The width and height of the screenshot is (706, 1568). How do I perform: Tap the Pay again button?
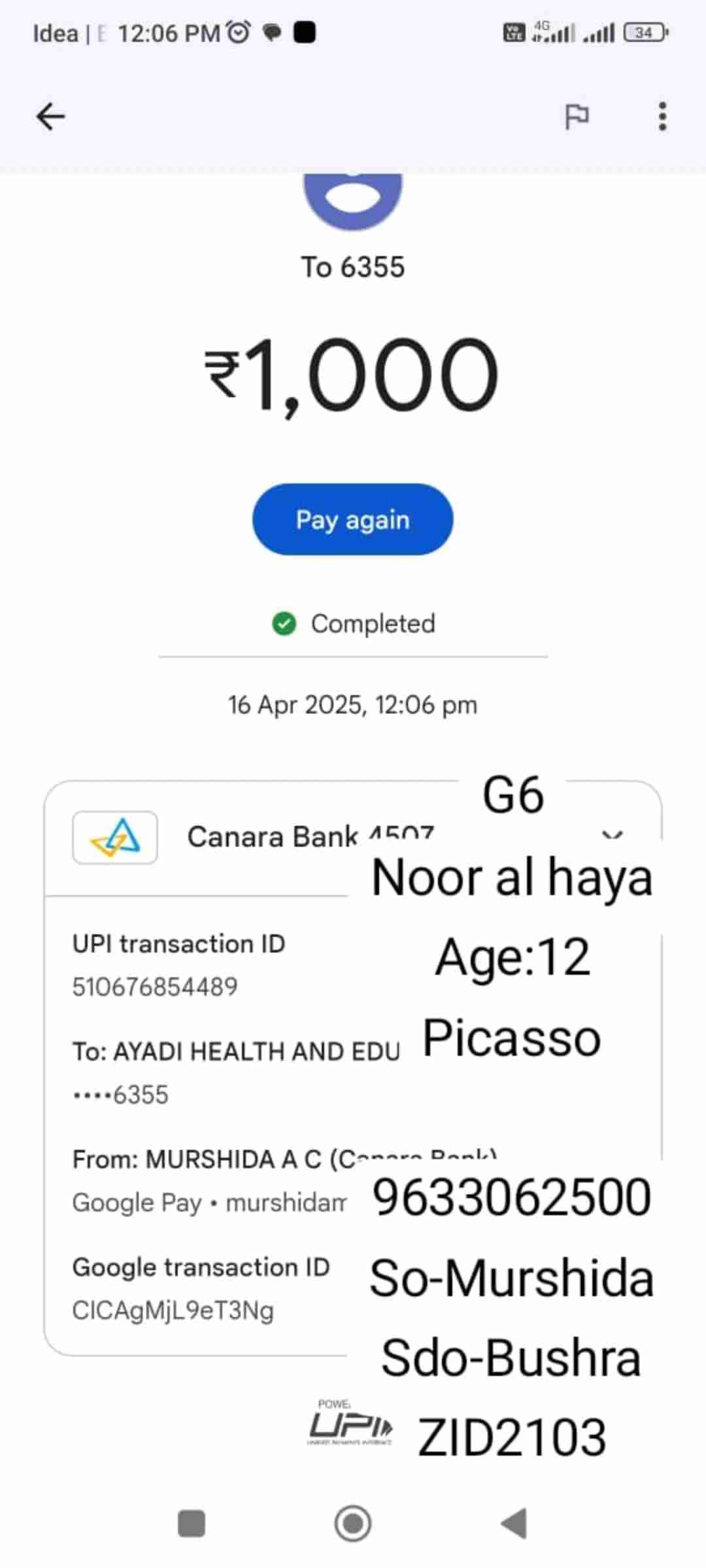point(352,519)
